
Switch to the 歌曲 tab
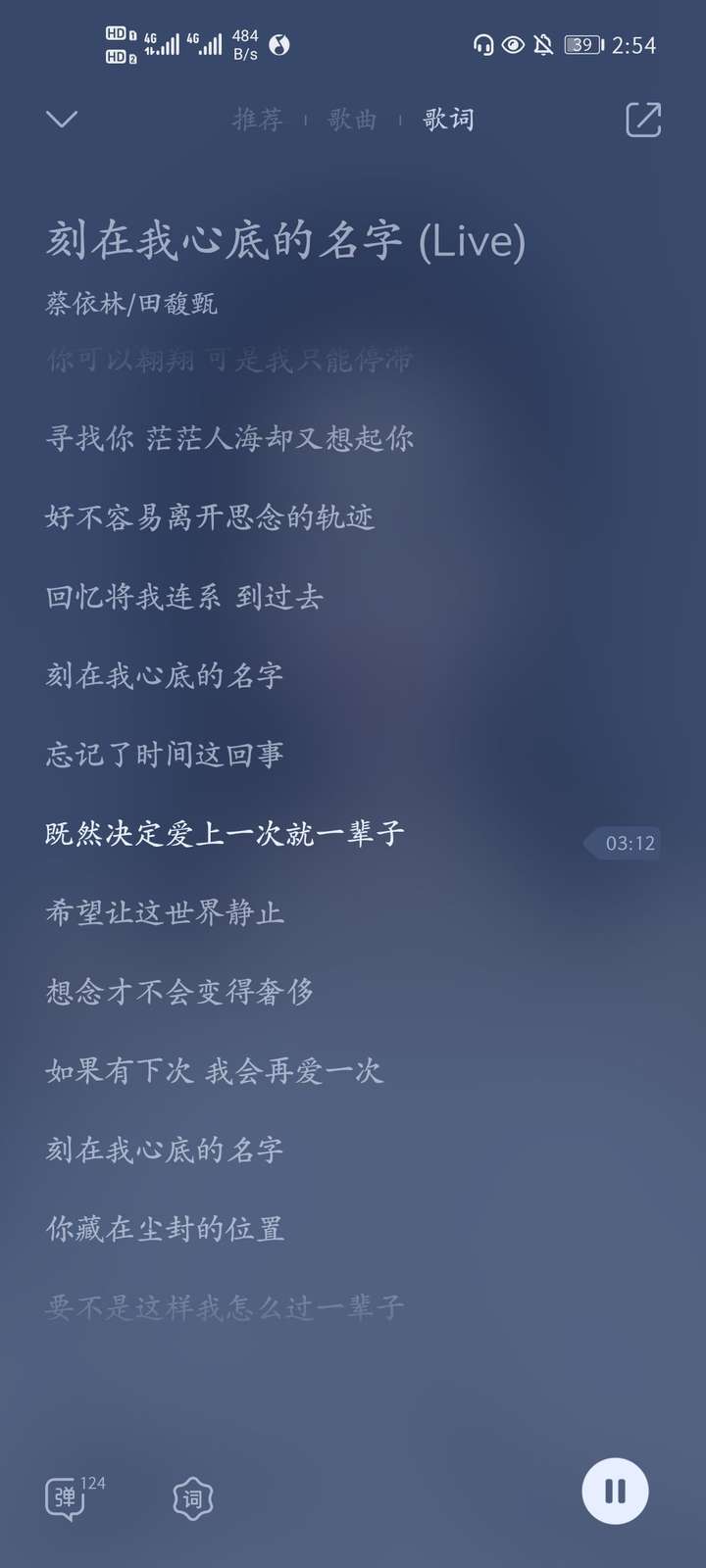(x=352, y=119)
